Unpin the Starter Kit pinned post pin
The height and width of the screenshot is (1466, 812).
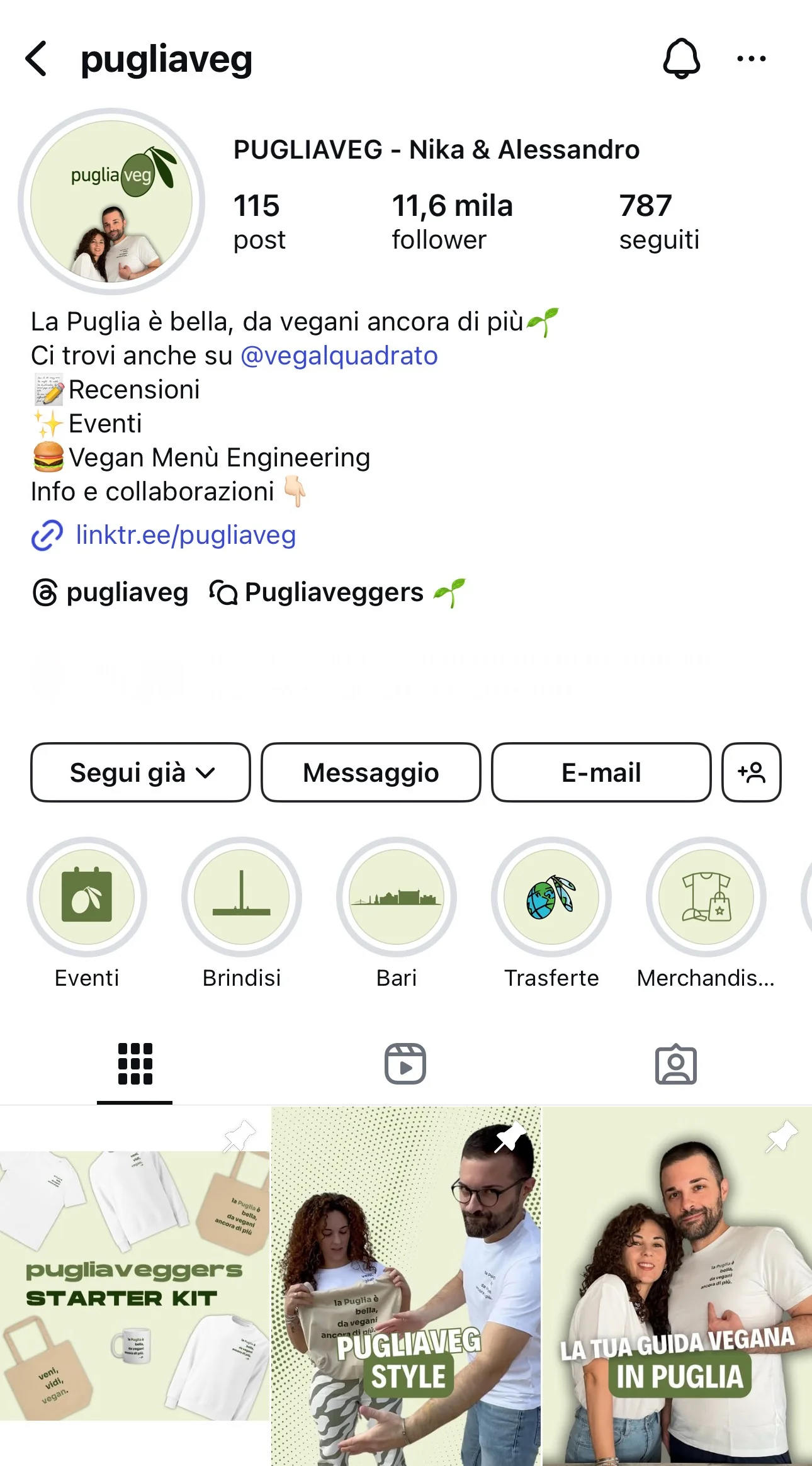238,1134
